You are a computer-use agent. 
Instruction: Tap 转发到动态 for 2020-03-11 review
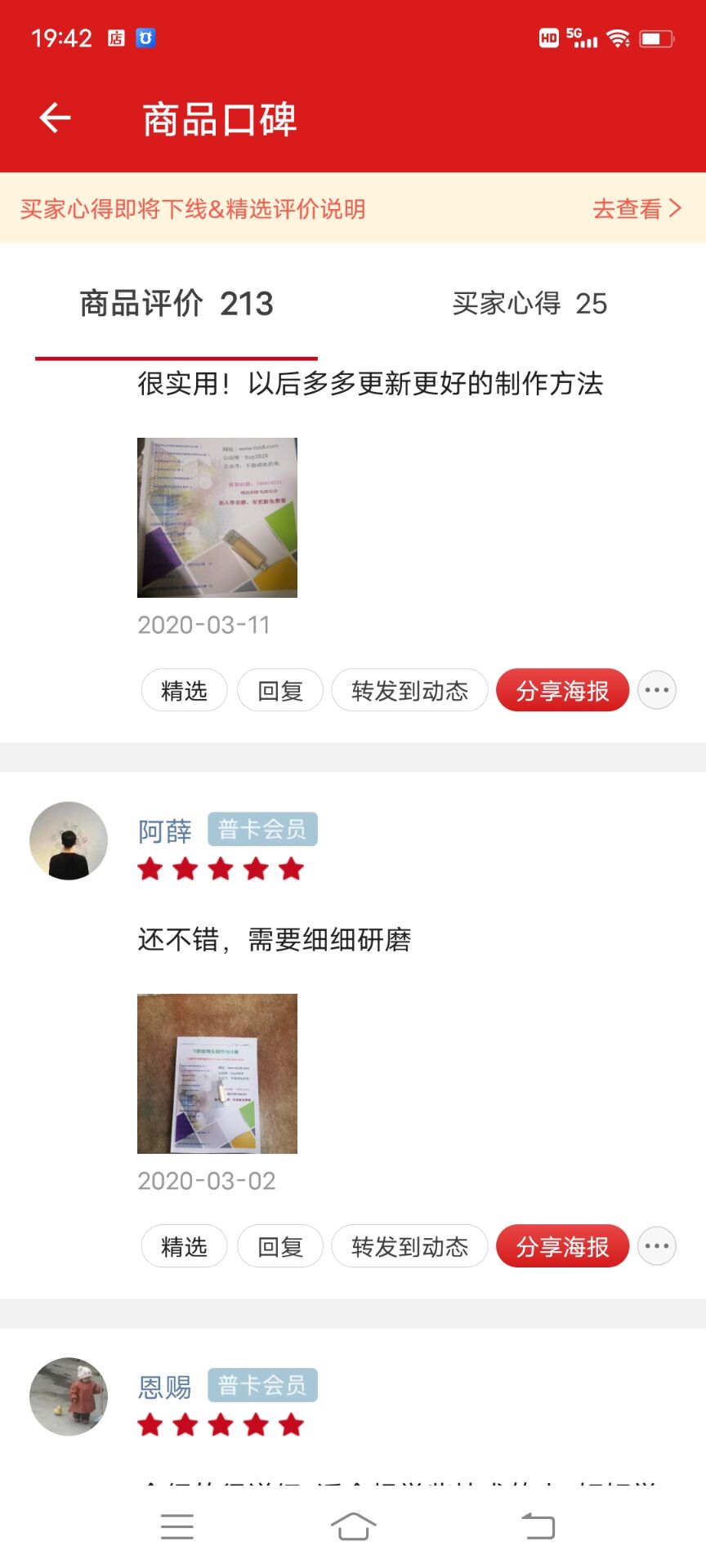(409, 691)
